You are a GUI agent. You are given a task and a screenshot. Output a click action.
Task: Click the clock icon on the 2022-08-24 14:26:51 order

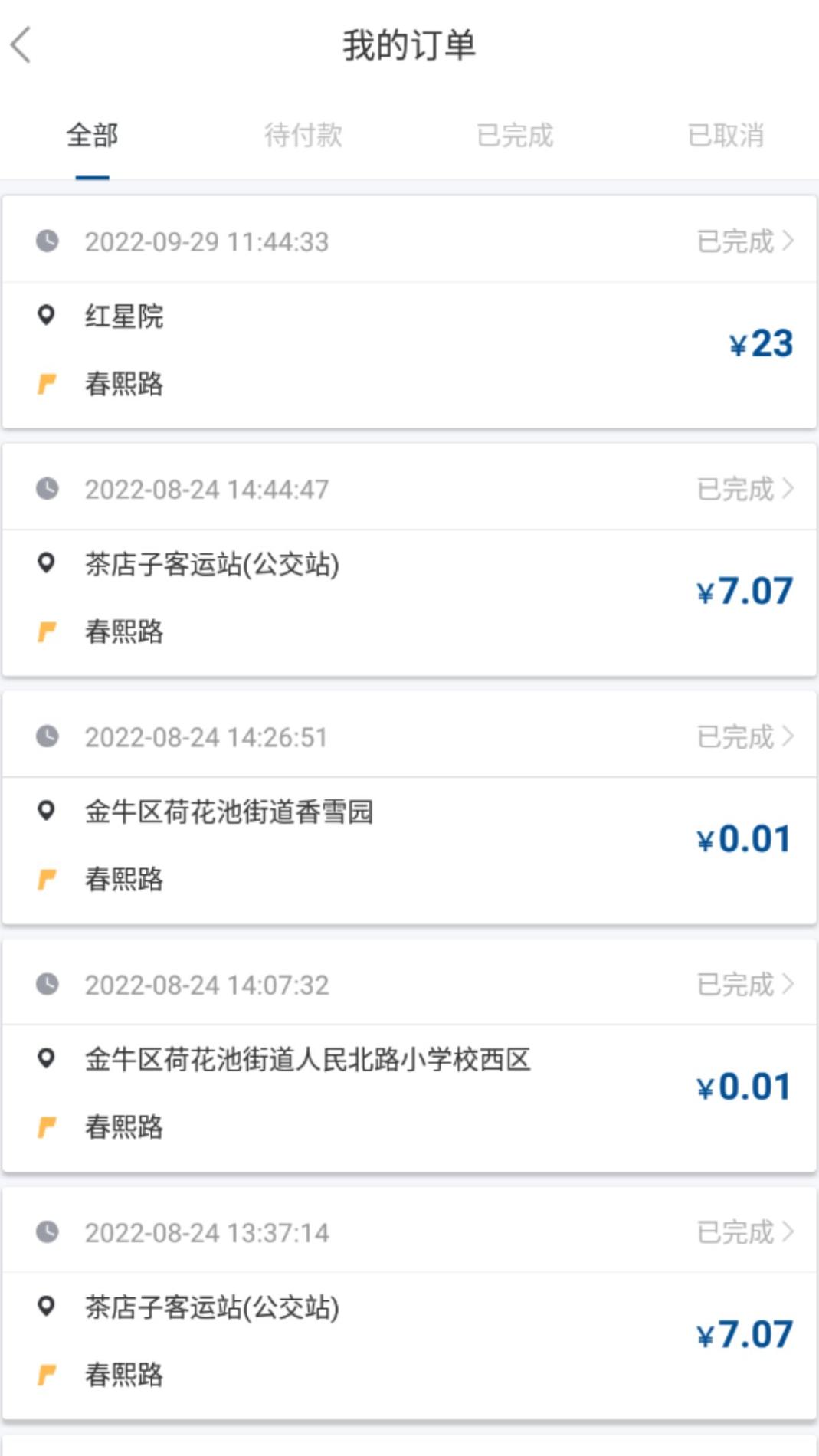tap(48, 736)
